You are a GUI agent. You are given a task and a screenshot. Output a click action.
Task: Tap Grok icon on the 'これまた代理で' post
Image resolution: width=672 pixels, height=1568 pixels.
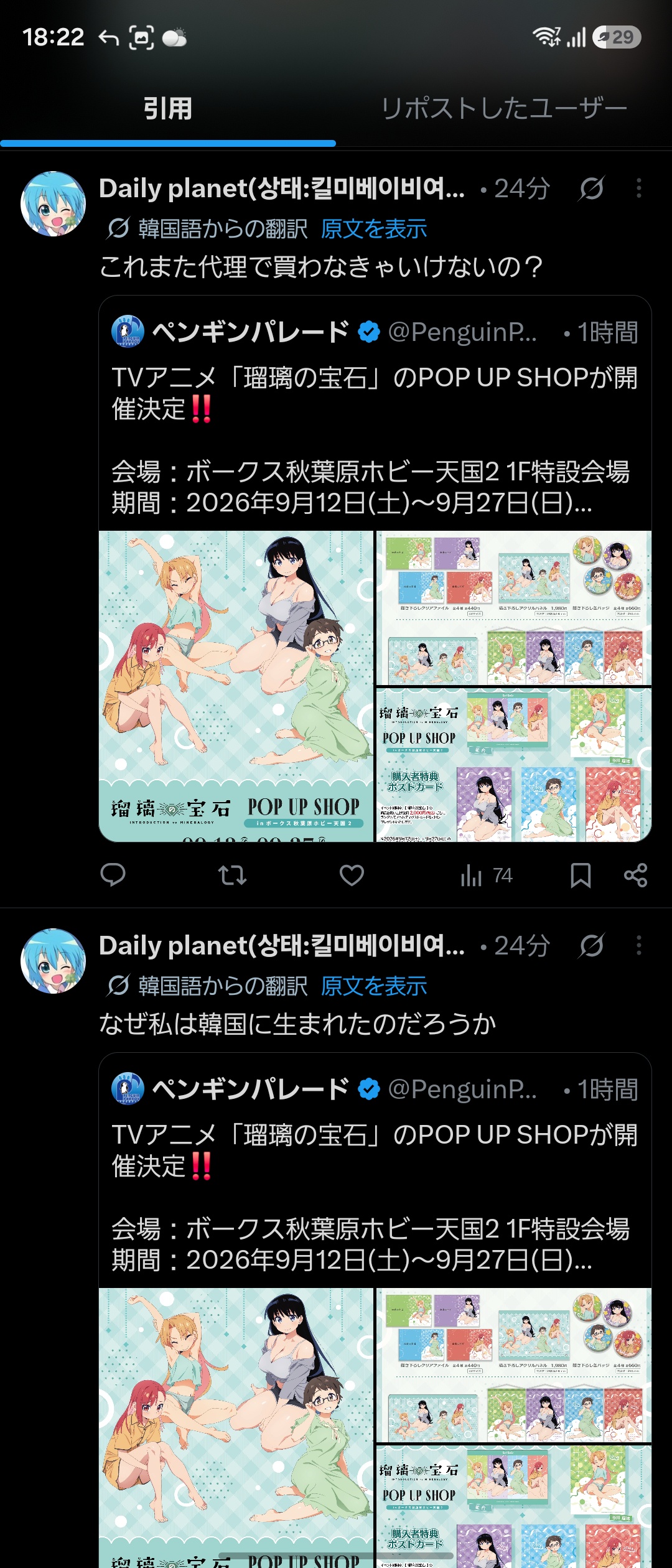point(591,188)
